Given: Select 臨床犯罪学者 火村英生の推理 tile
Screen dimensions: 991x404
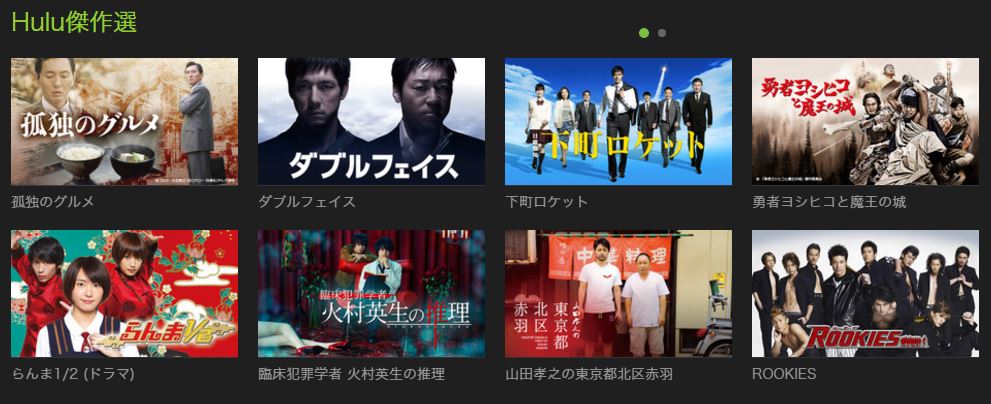Looking at the screenshot, I should tap(371, 293).
